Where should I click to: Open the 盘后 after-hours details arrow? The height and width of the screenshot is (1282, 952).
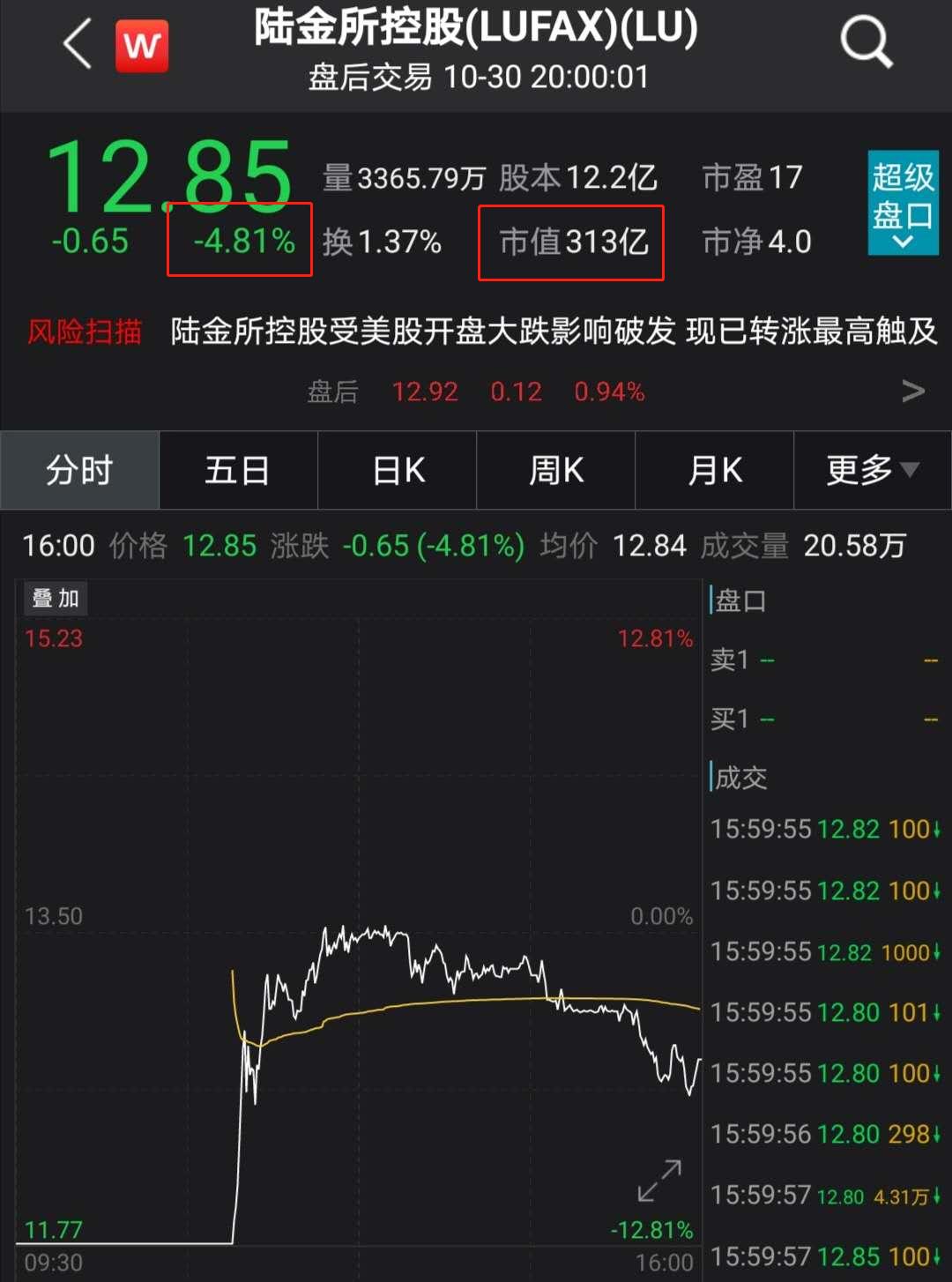913,391
